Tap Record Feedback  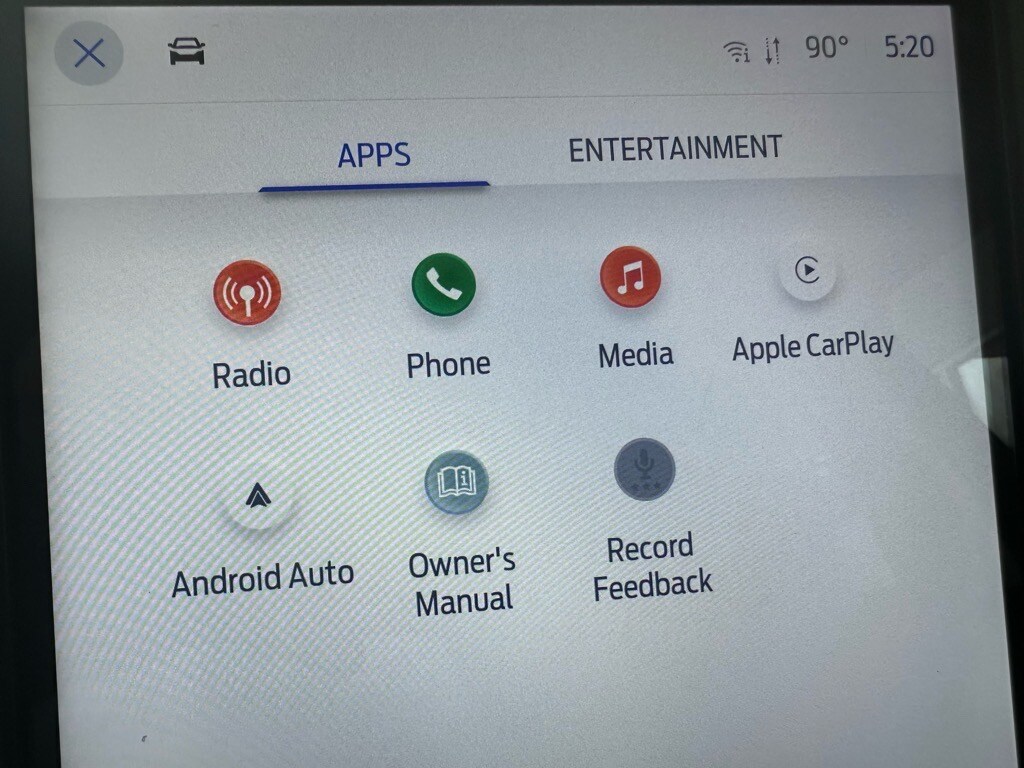(645, 469)
